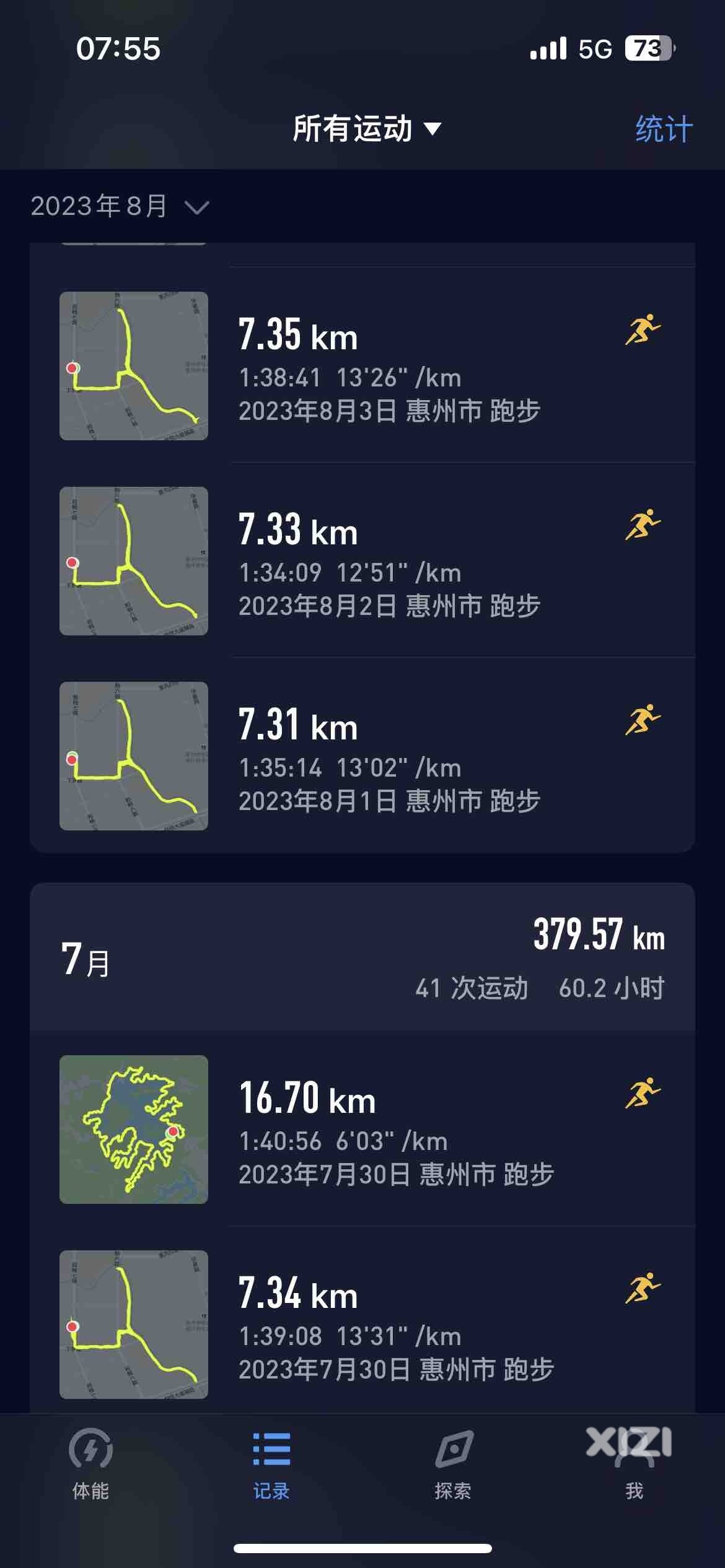Open the 7.33 km run on August 2

[x=362, y=560]
